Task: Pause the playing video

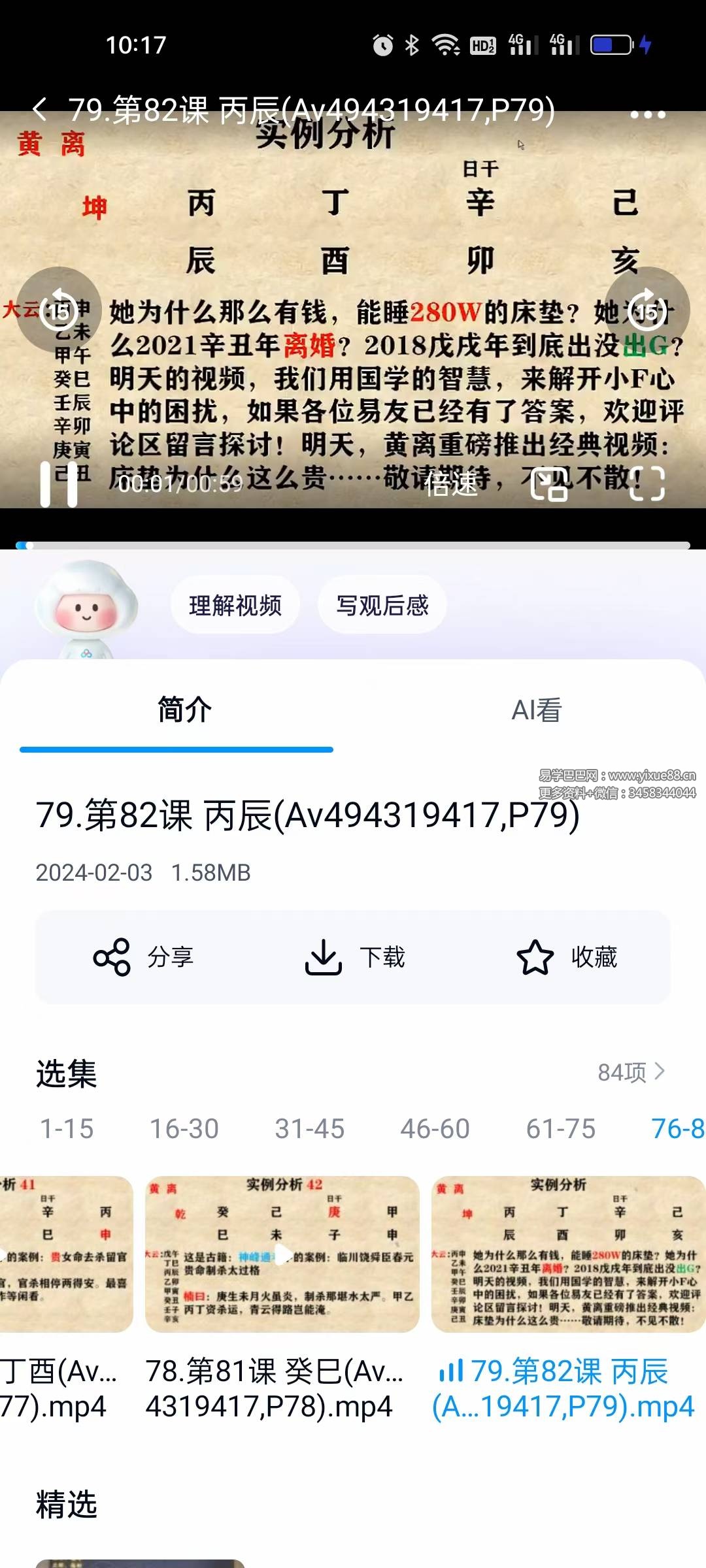Action: (x=59, y=484)
